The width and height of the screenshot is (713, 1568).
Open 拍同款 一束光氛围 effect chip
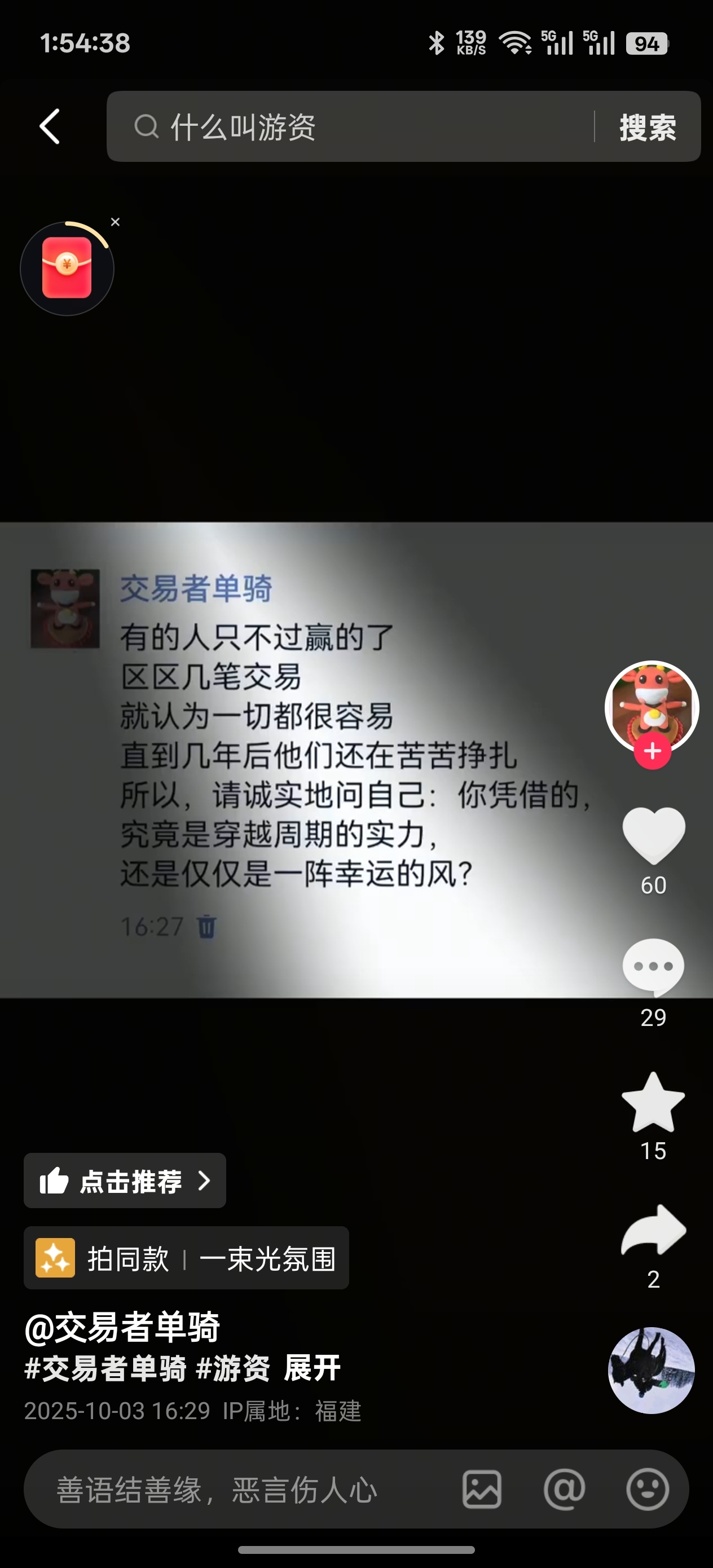(x=186, y=1259)
